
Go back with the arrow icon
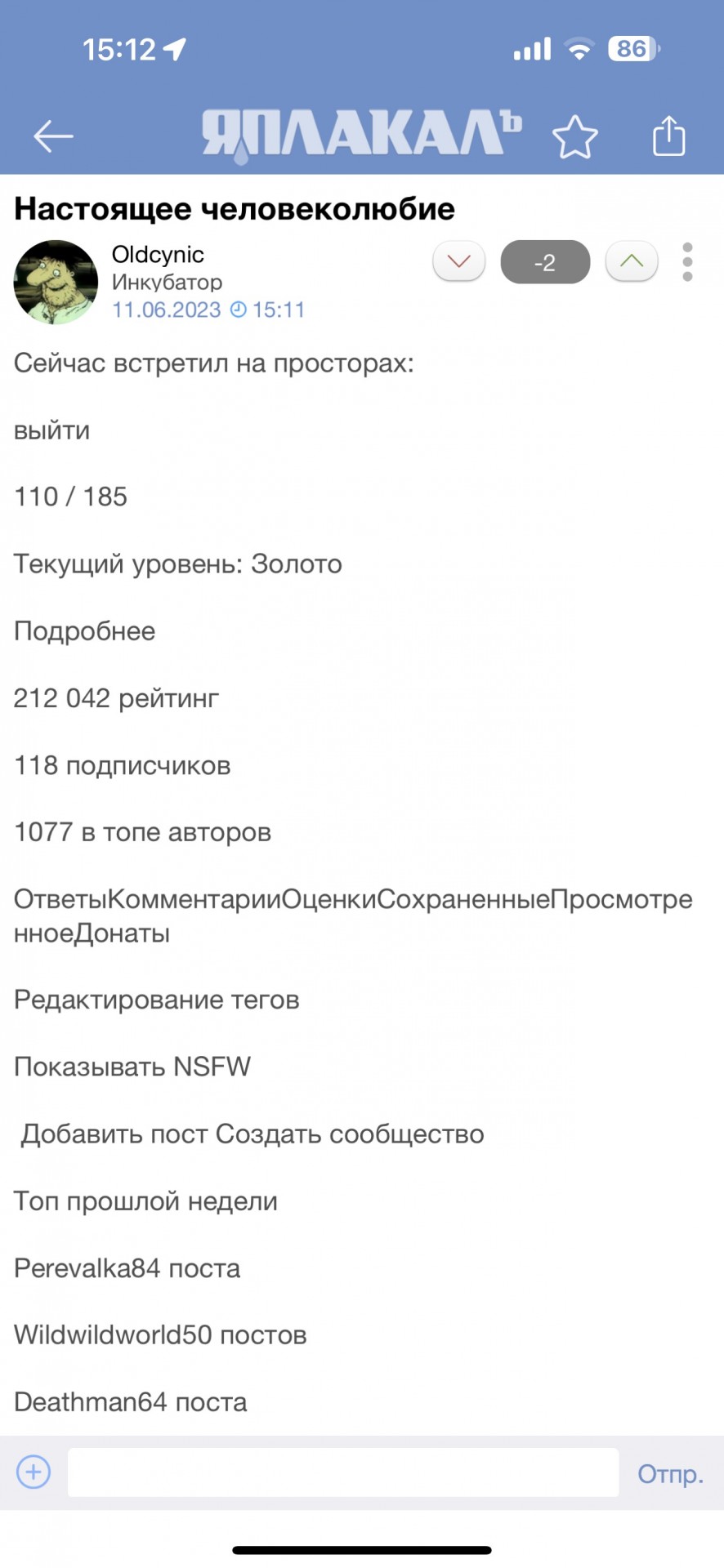[53, 136]
